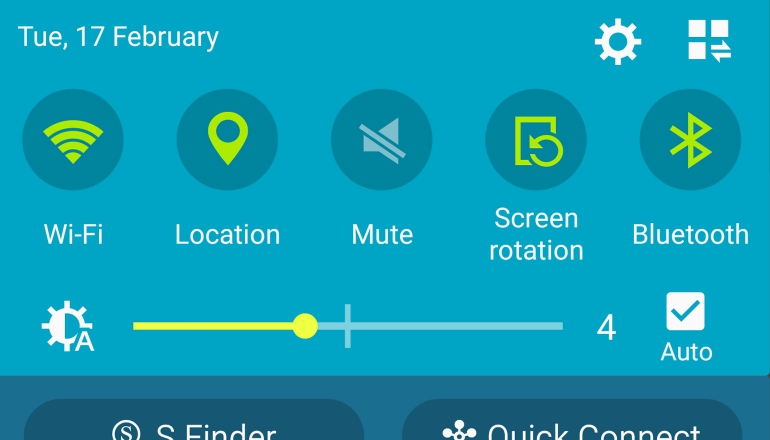Toggle Screen rotation

coord(536,140)
